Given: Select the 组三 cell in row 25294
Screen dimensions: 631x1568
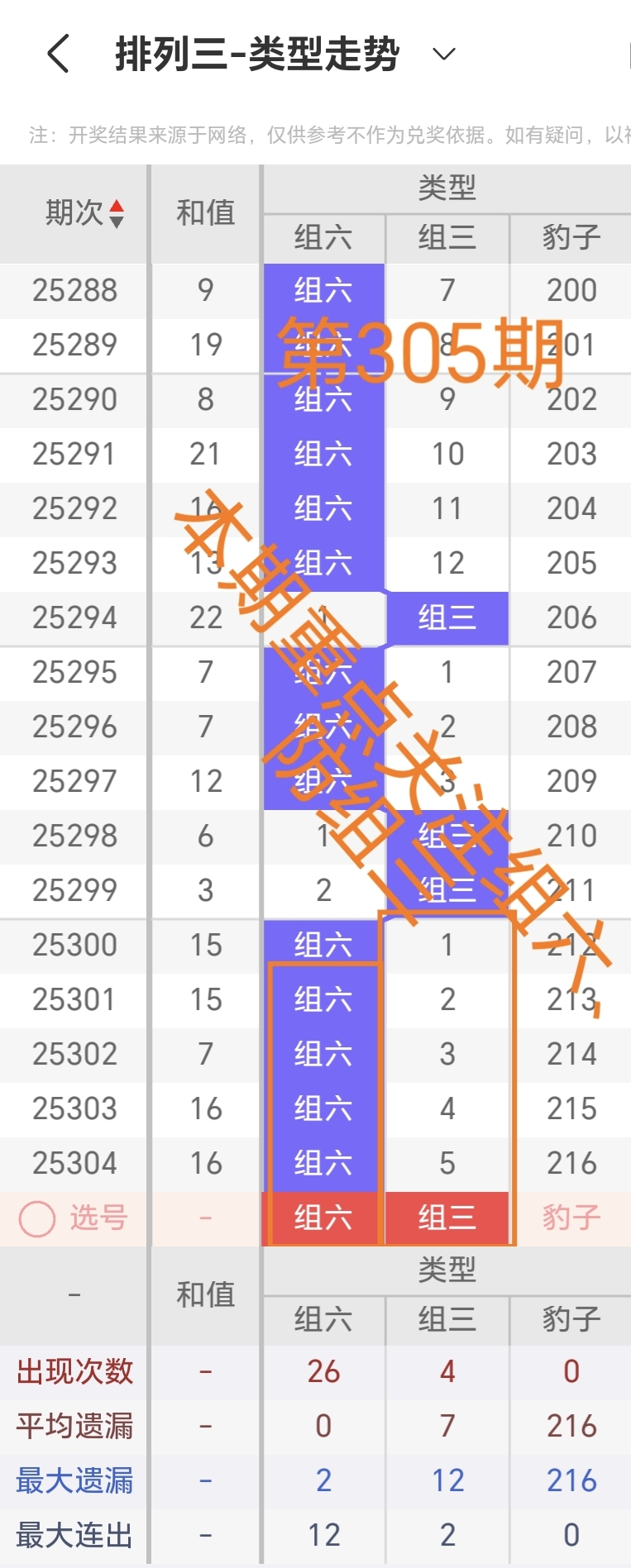Looking at the screenshot, I should click(447, 617).
